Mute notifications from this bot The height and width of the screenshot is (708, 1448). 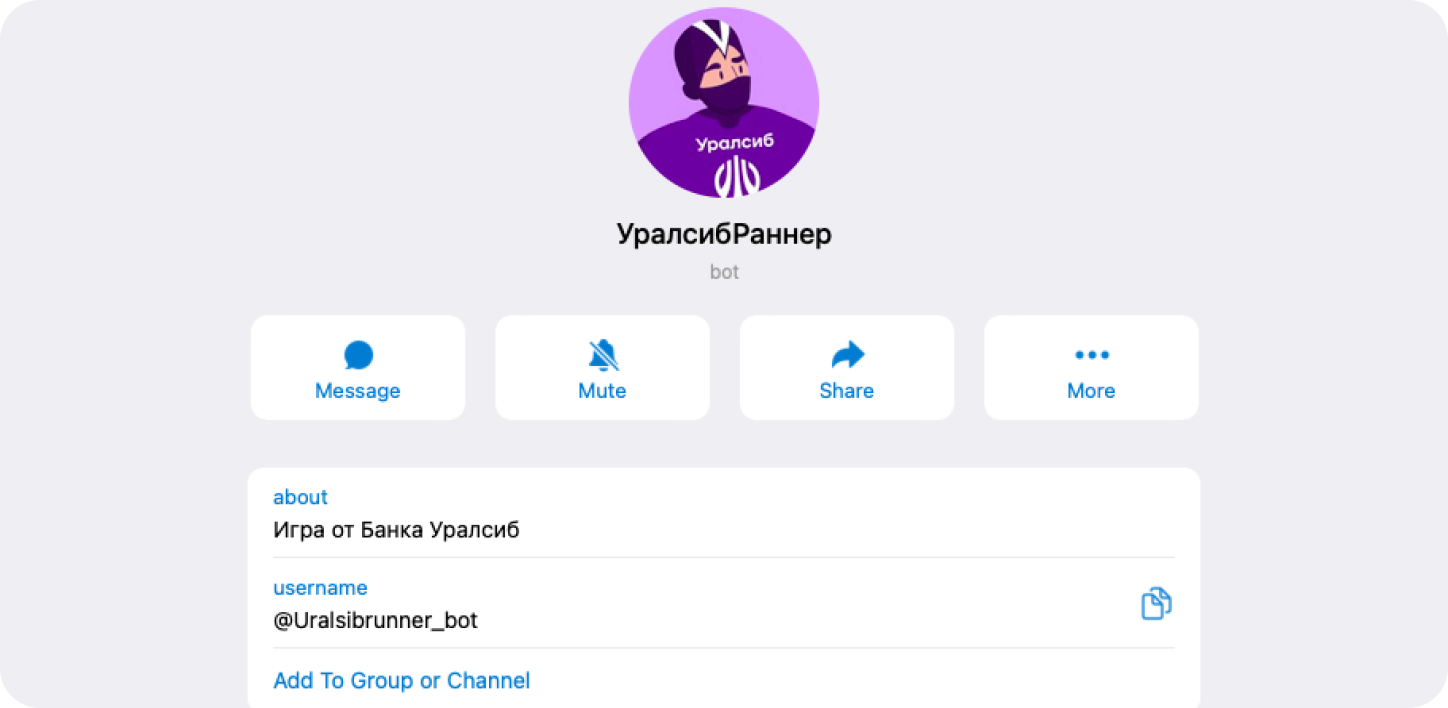[602, 368]
